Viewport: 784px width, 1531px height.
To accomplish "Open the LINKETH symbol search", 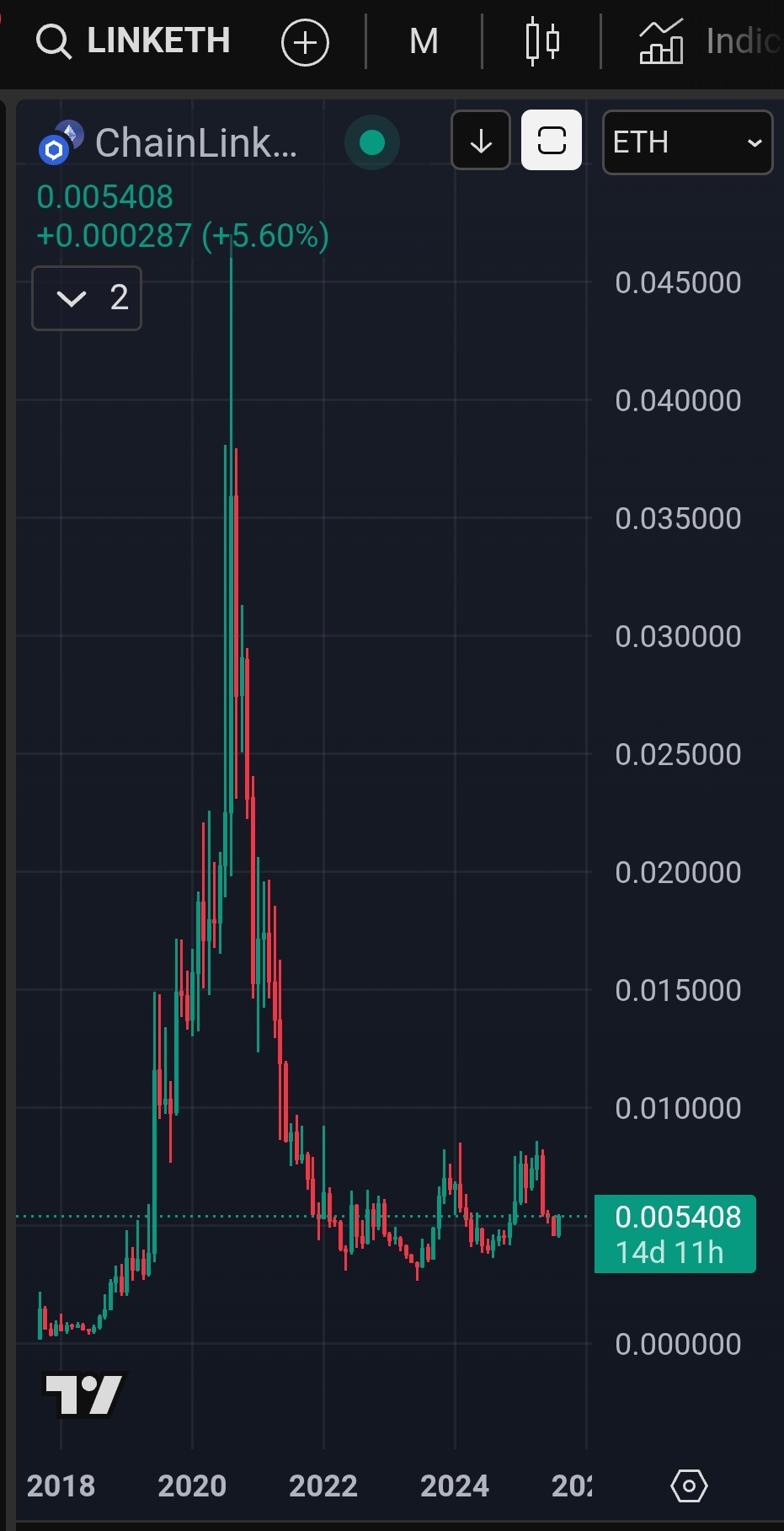I will (135, 40).
